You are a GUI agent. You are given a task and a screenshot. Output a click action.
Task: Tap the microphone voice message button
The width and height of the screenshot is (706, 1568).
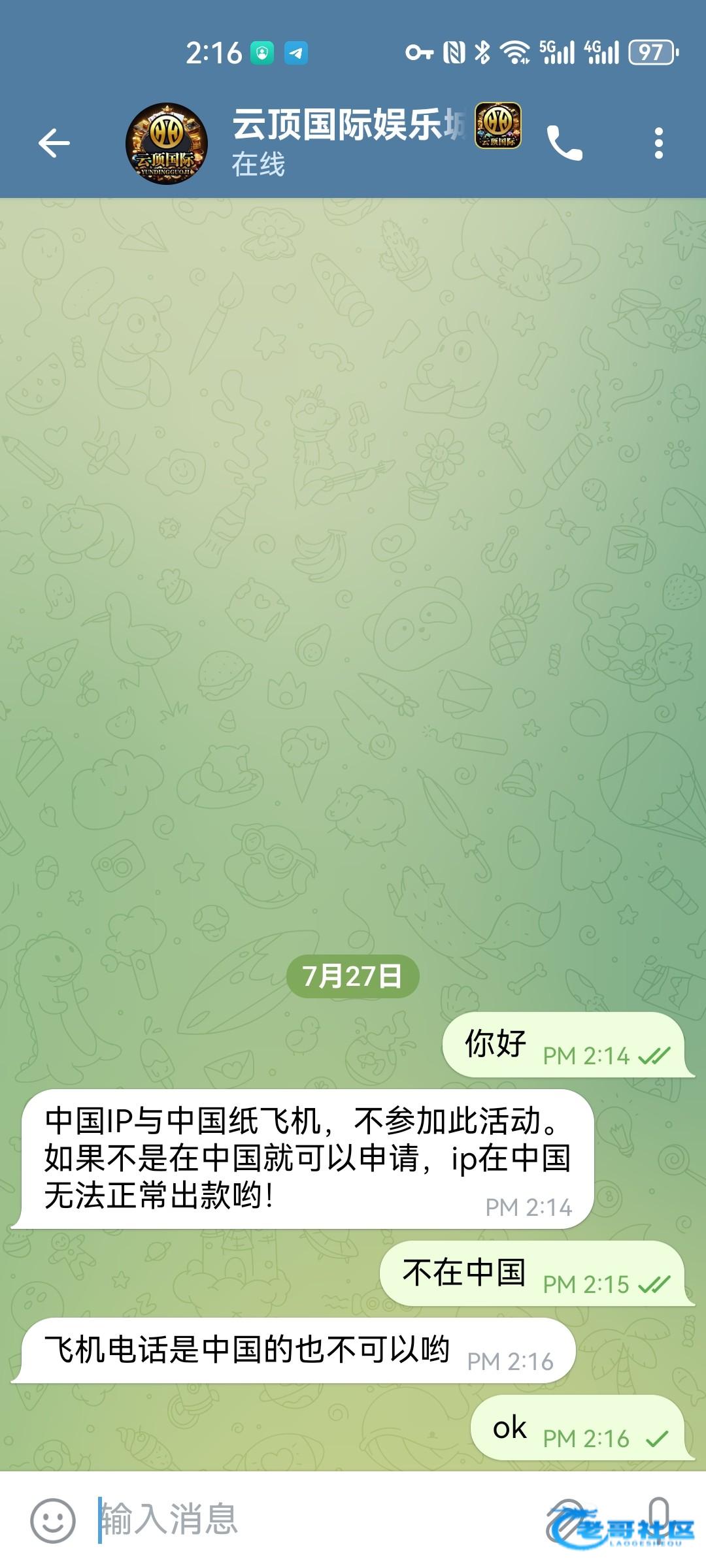click(x=659, y=1517)
